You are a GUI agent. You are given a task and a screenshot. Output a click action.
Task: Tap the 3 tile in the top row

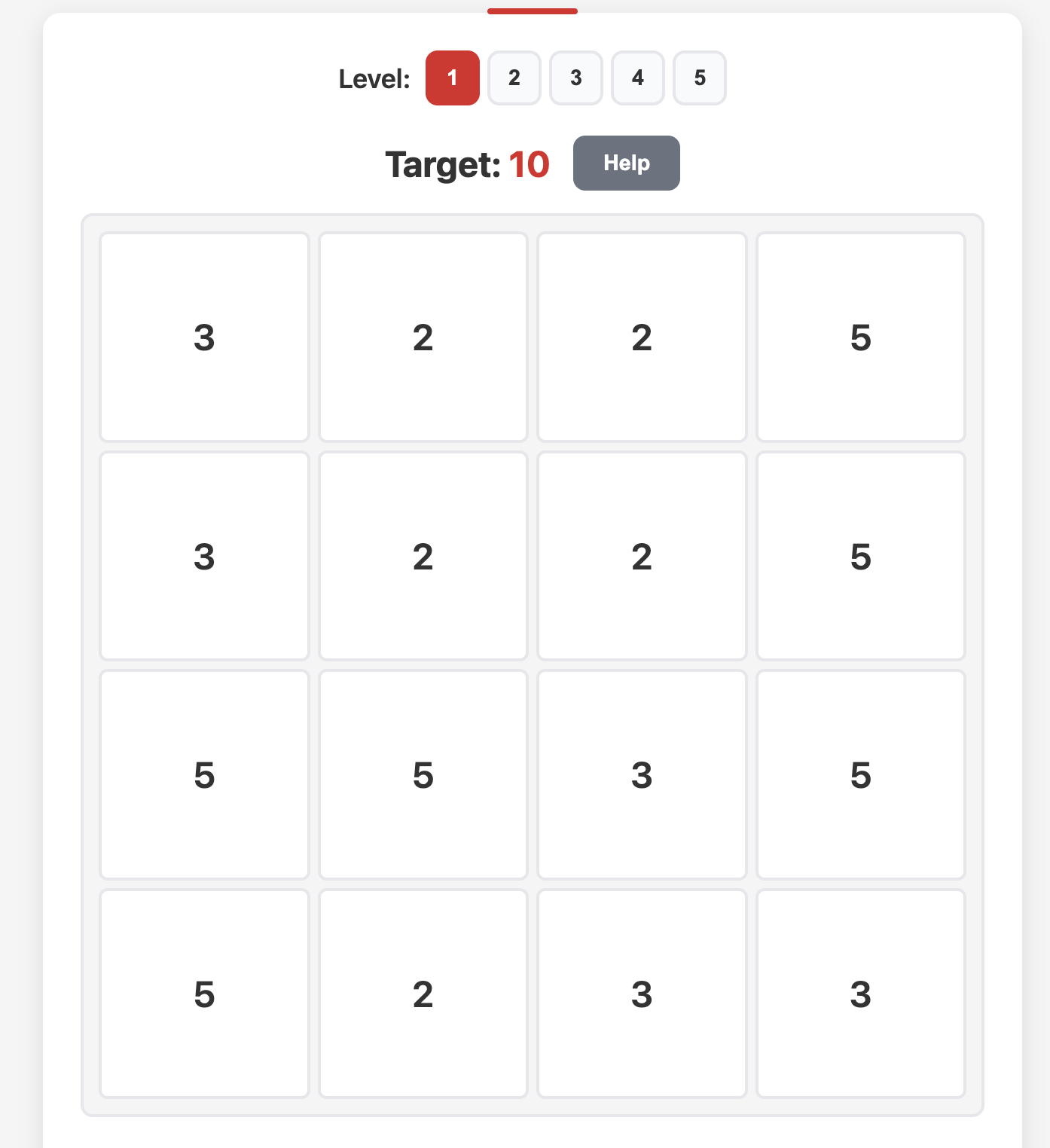point(204,337)
